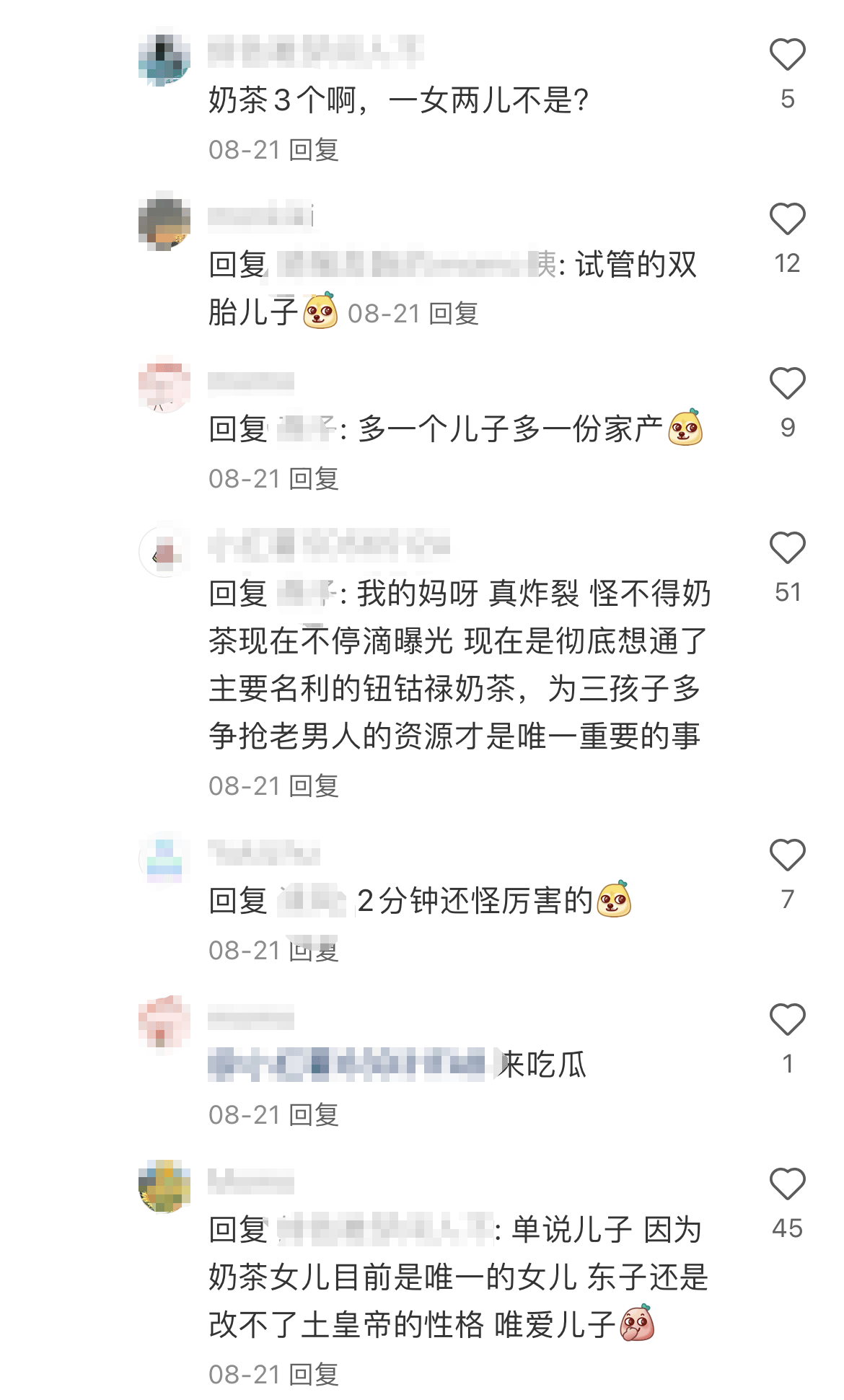The width and height of the screenshot is (844, 1400).
Task: Reply to the '我的妈呀 真炸裂' comment
Action: pos(314,786)
